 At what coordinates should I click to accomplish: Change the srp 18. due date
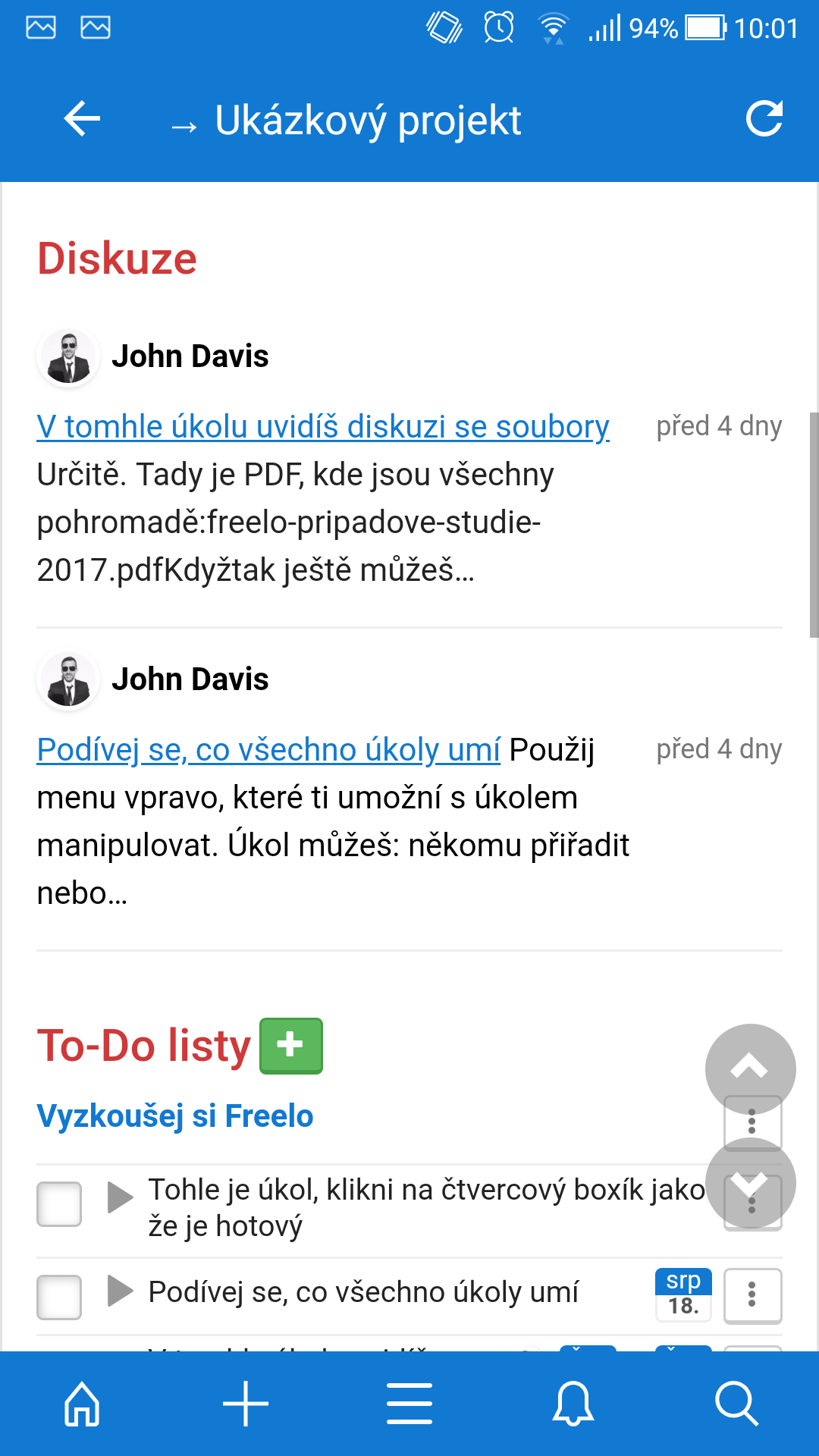[x=683, y=1294]
